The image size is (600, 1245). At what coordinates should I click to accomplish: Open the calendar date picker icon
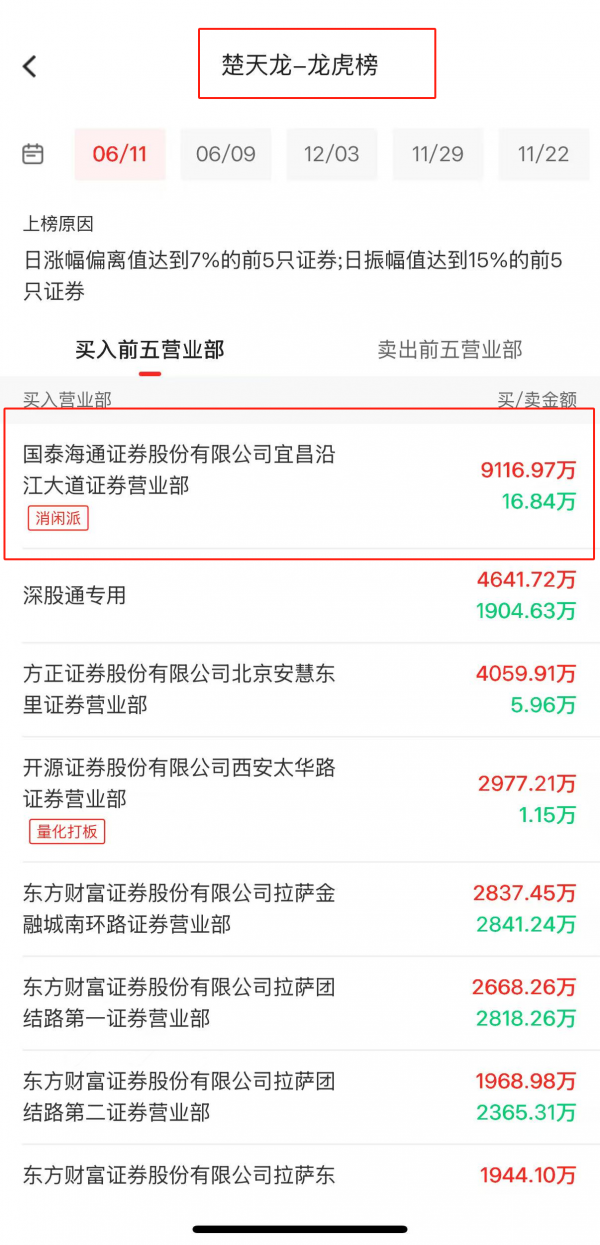click(x=33, y=154)
